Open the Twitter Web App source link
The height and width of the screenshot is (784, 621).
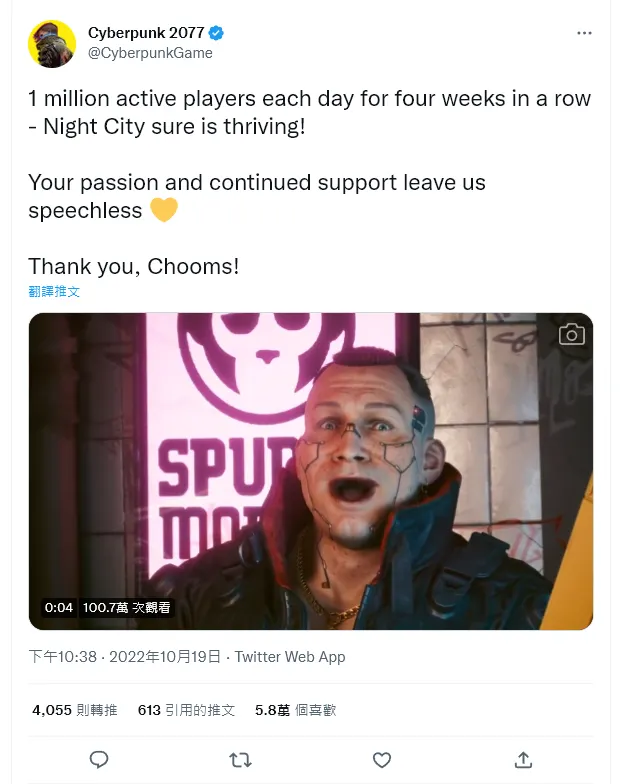click(290, 657)
